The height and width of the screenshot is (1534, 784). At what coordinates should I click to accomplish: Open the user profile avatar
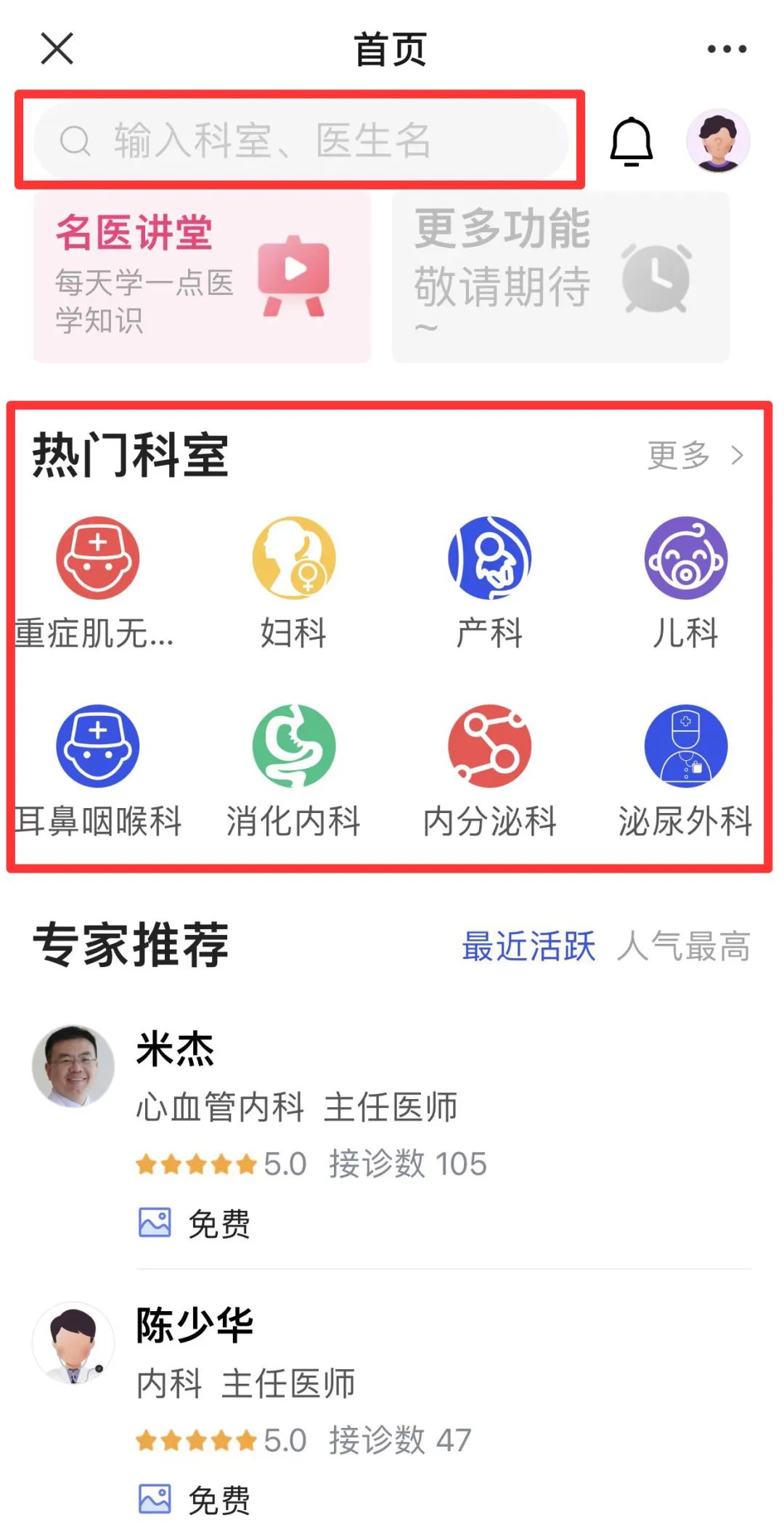718,140
